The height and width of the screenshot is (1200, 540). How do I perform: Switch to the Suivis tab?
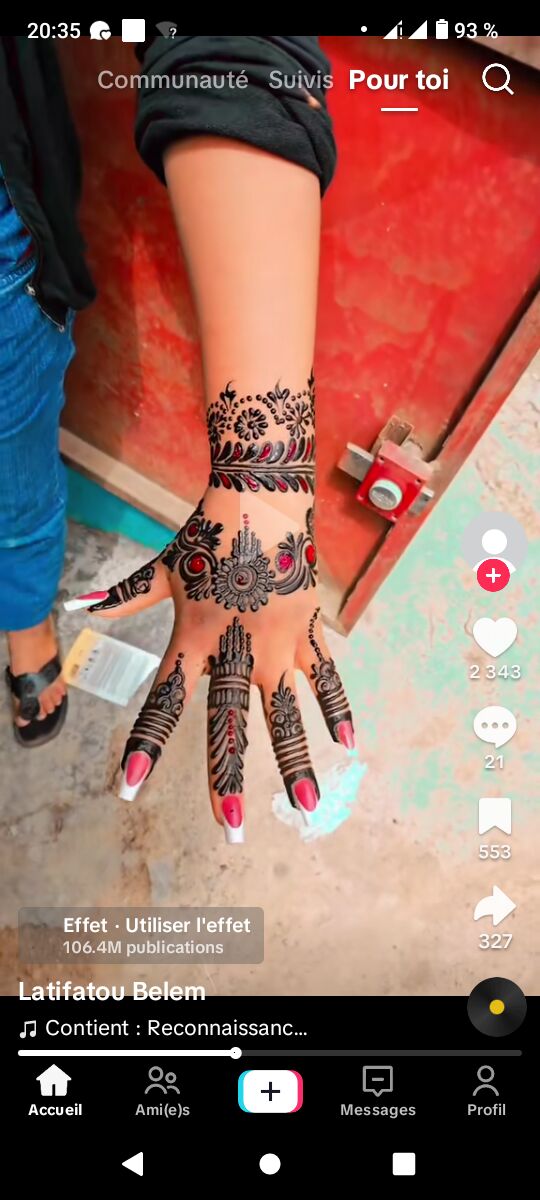(x=300, y=80)
